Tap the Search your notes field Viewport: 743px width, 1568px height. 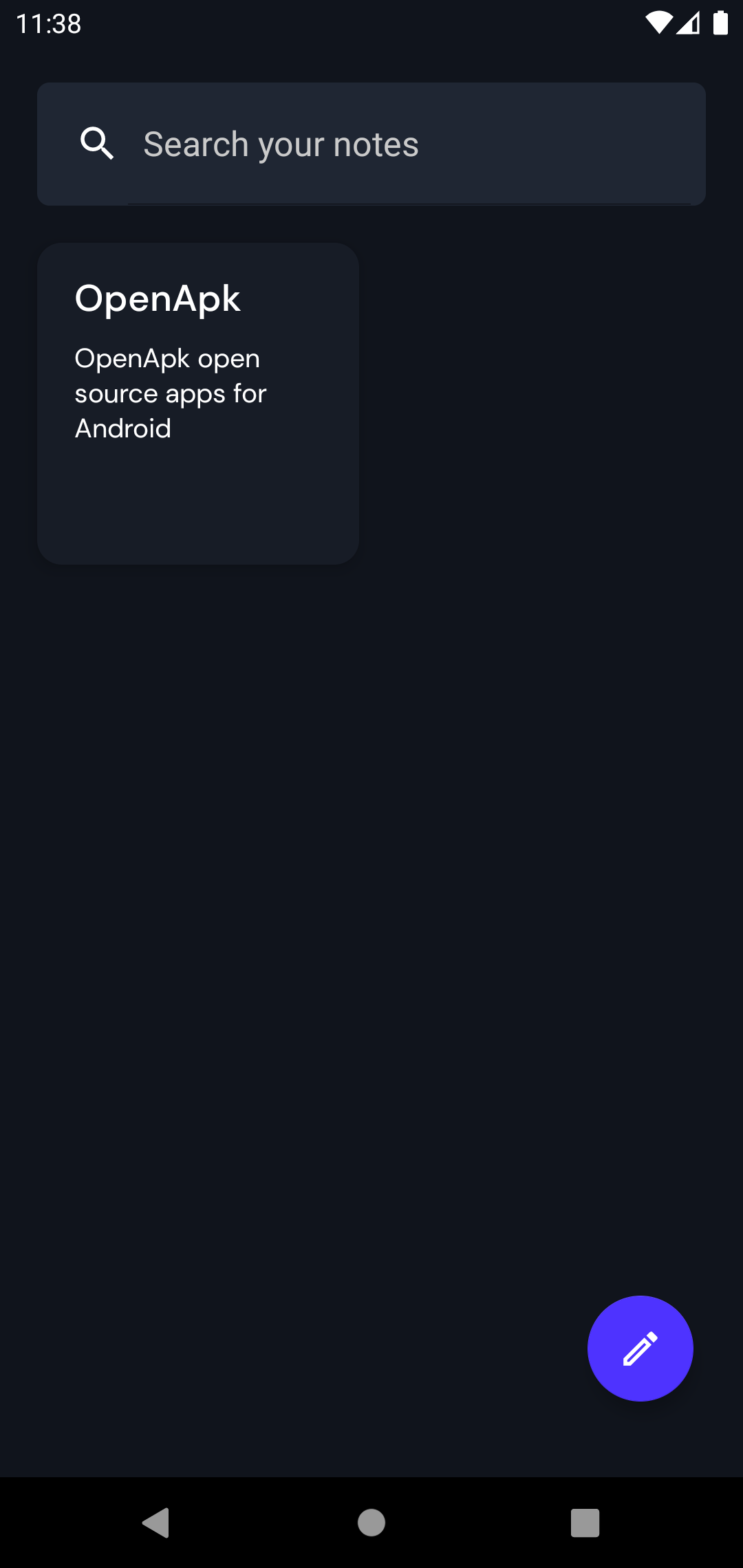point(371,144)
